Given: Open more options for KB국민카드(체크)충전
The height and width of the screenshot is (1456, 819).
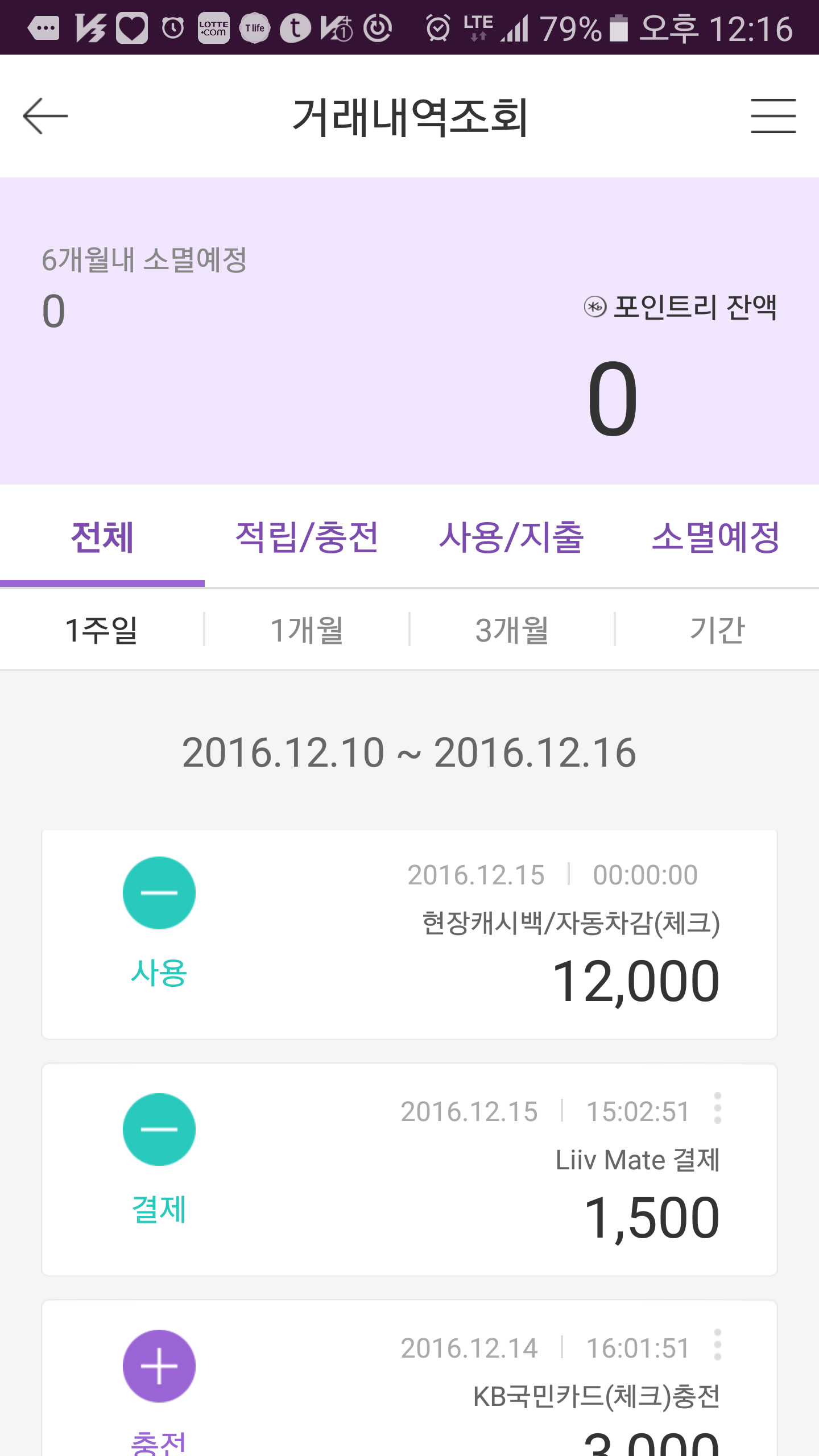Looking at the screenshot, I should coord(718,1345).
